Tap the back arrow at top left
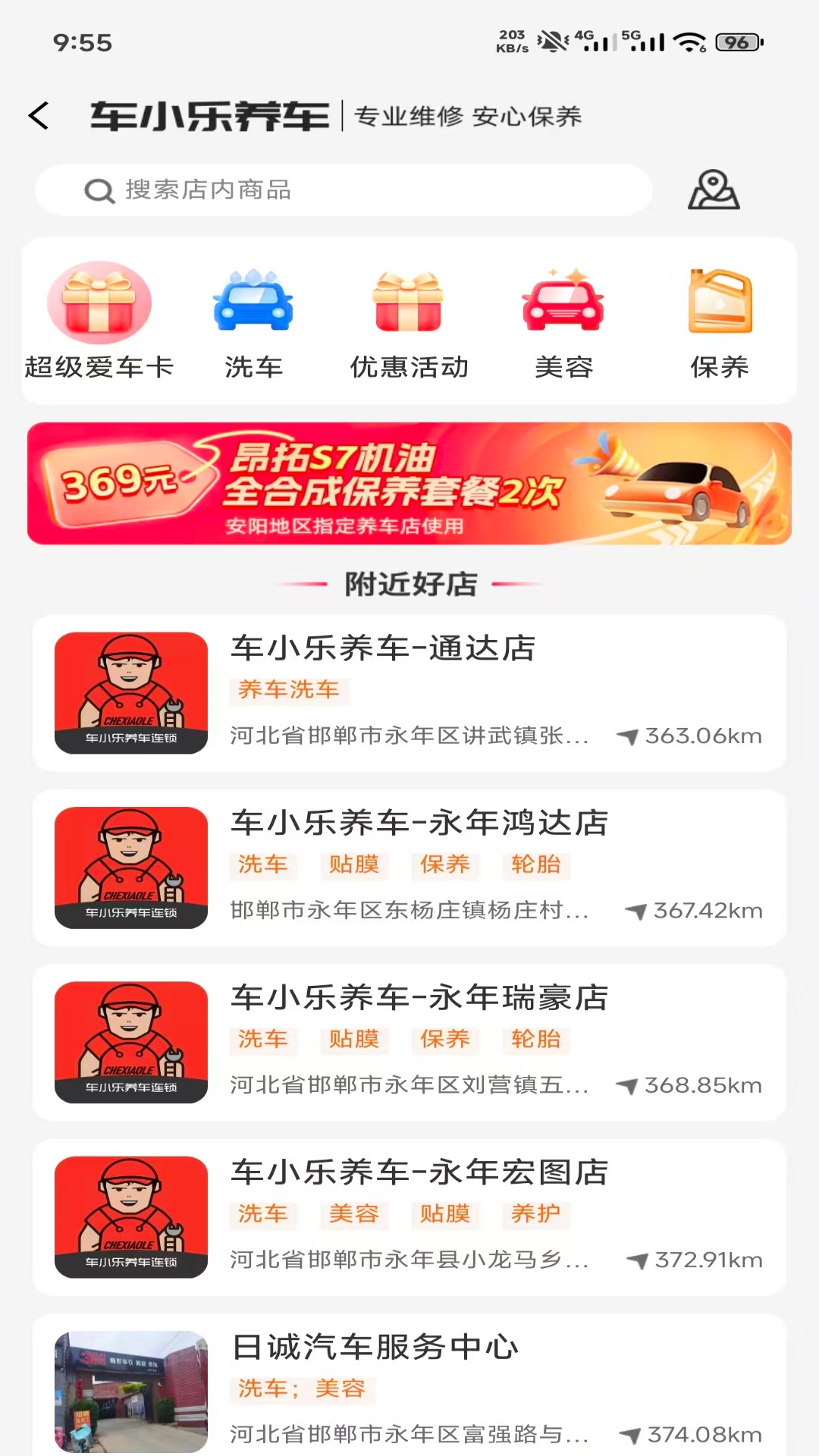The height and width of the screenshot is (1456, 819). 39,115
